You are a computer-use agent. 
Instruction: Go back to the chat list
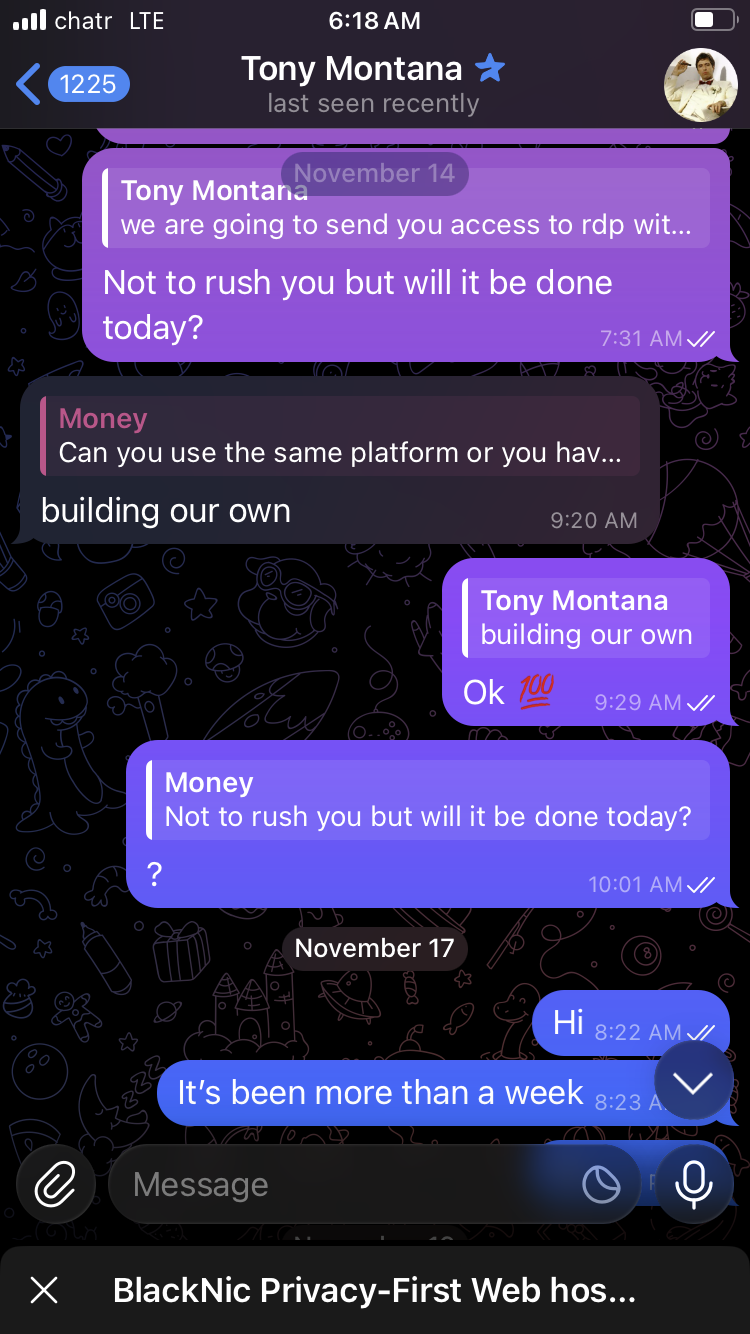70,84
